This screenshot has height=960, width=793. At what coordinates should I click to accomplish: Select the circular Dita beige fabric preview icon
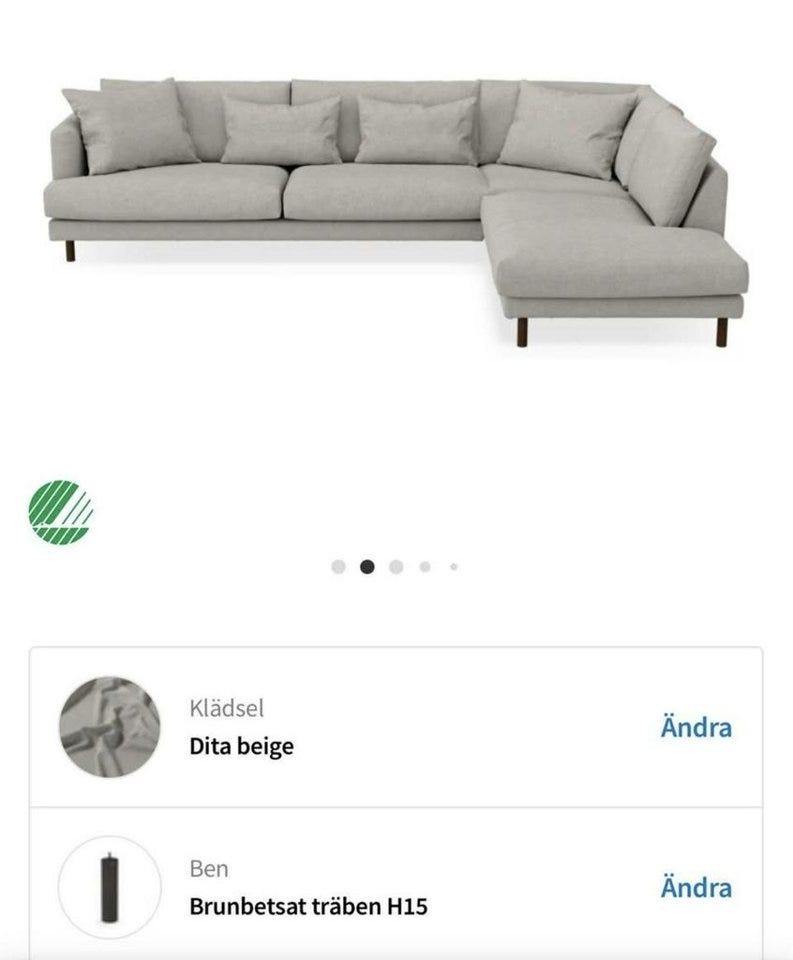[110, 725]
